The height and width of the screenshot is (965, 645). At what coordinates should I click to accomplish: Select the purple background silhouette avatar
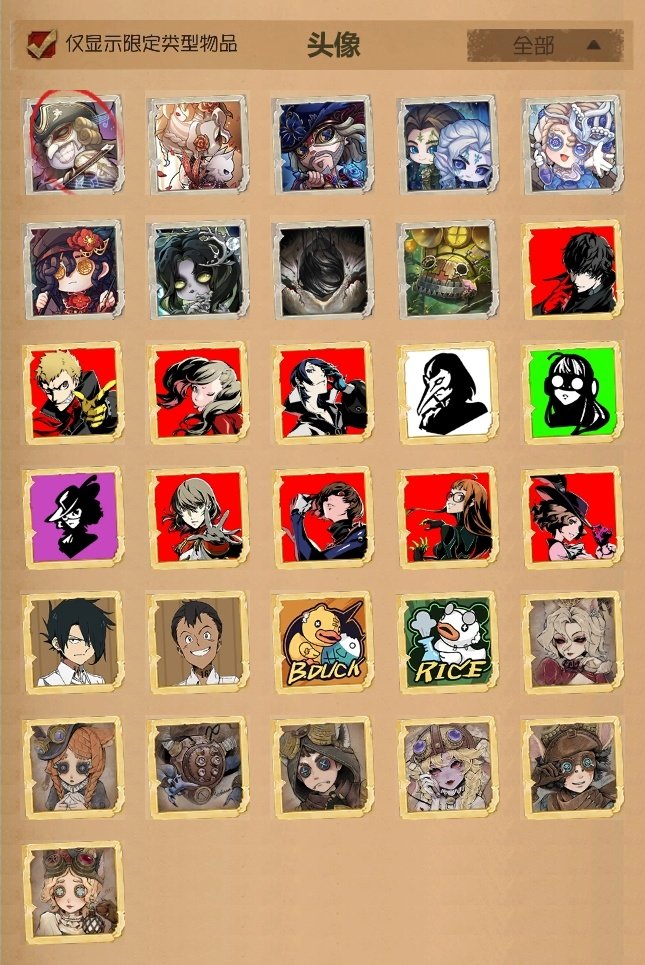(72, 517)
